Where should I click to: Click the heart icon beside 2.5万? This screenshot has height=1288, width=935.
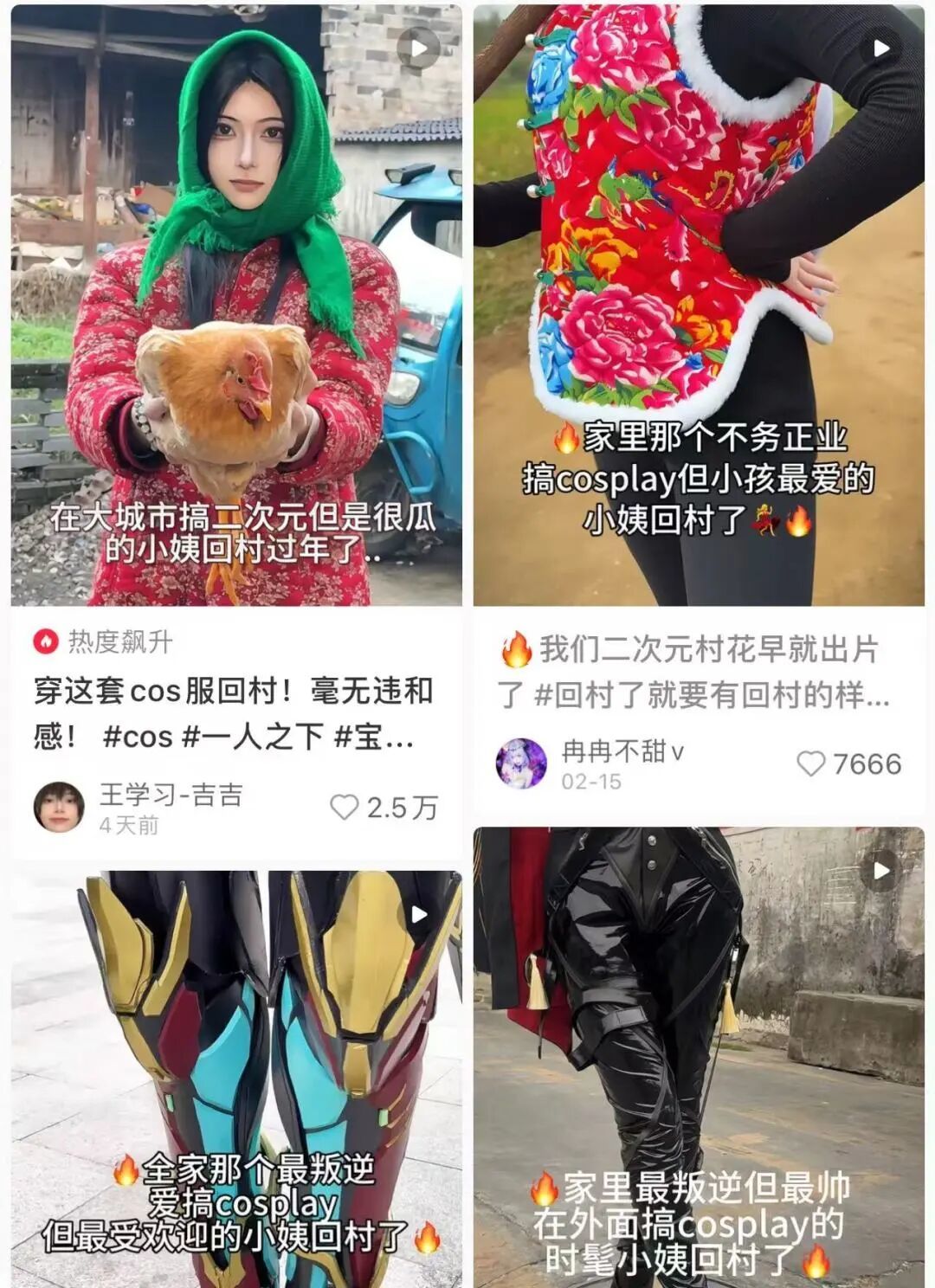coord(344,808)
